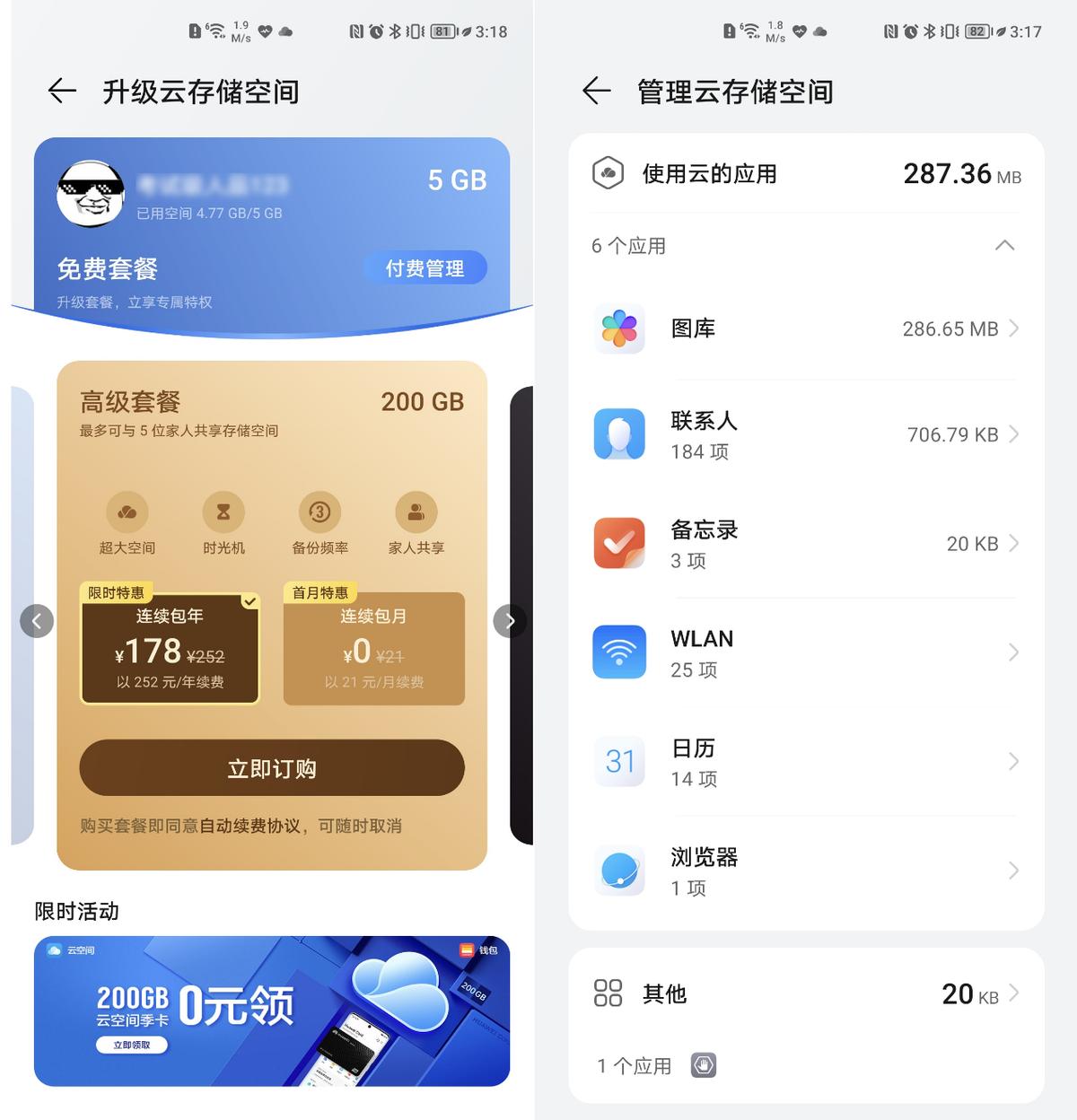Select the 备忘录 app icon
Viewport: 1077px width, 1120px height.
tap(619, 544)
